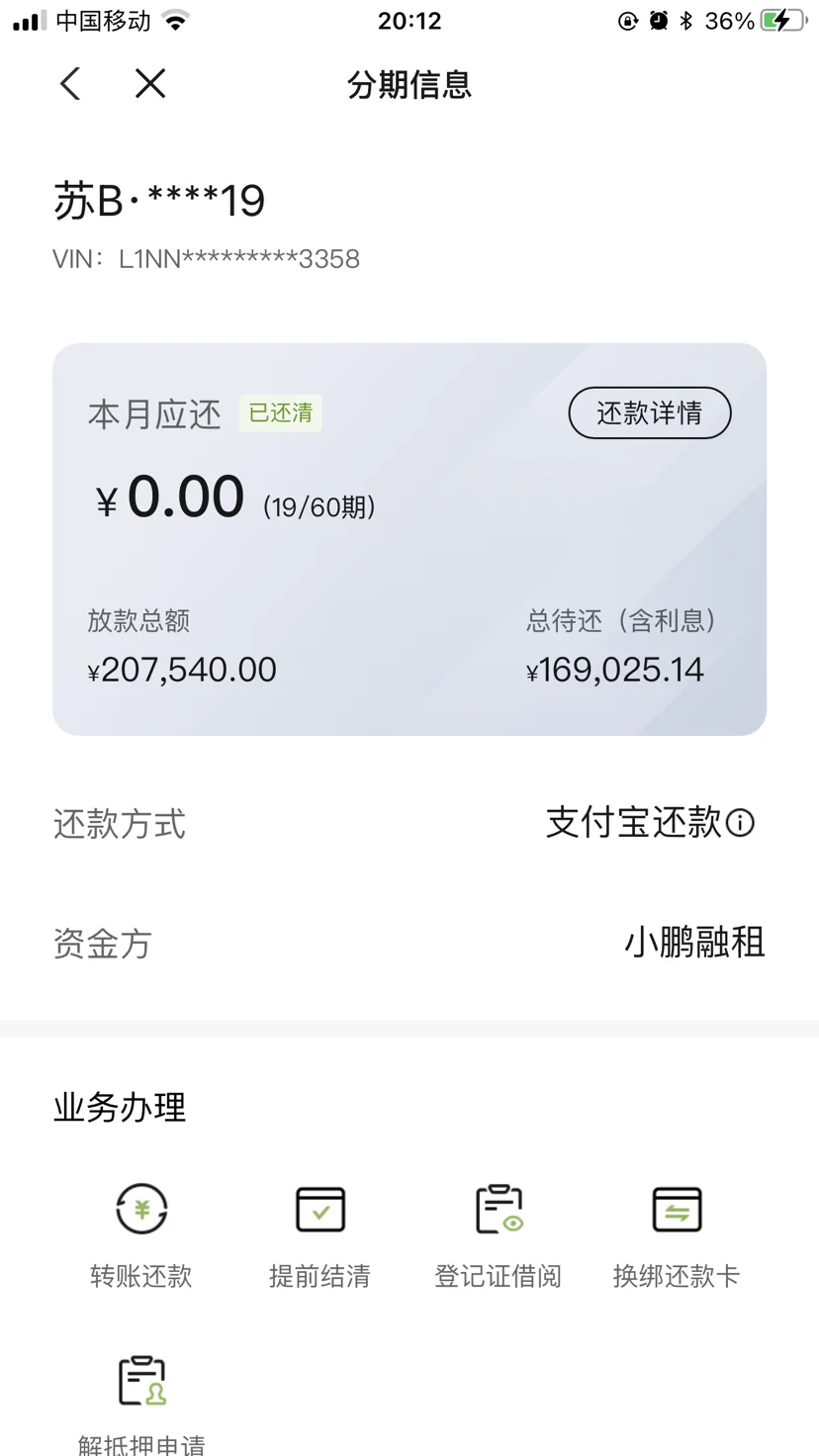Close the page with the X icon

click(150, 84)
